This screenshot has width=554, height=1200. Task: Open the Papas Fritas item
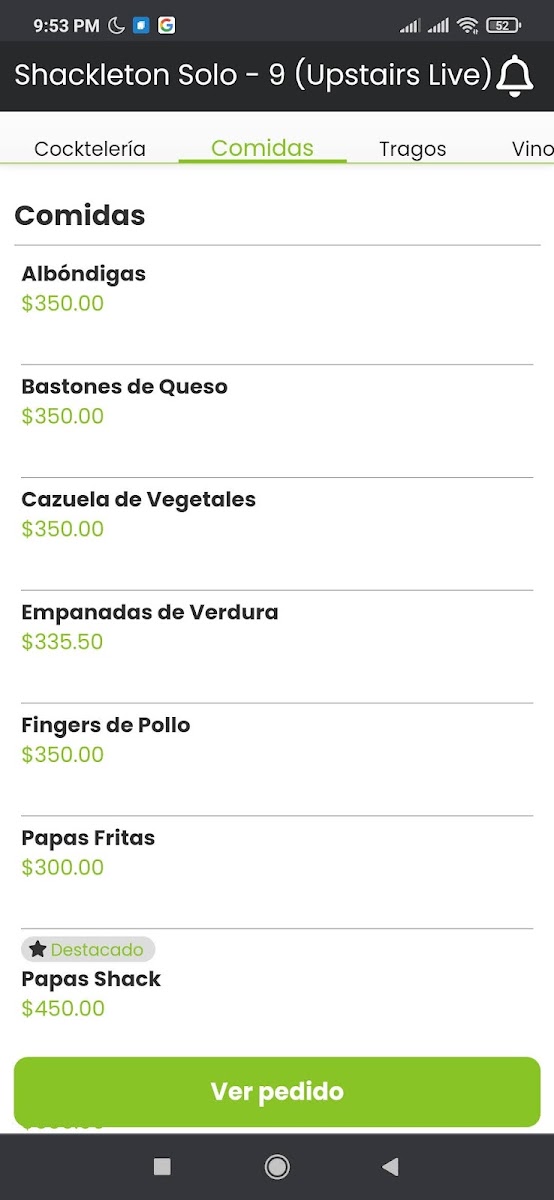click(x=277, y=873)
